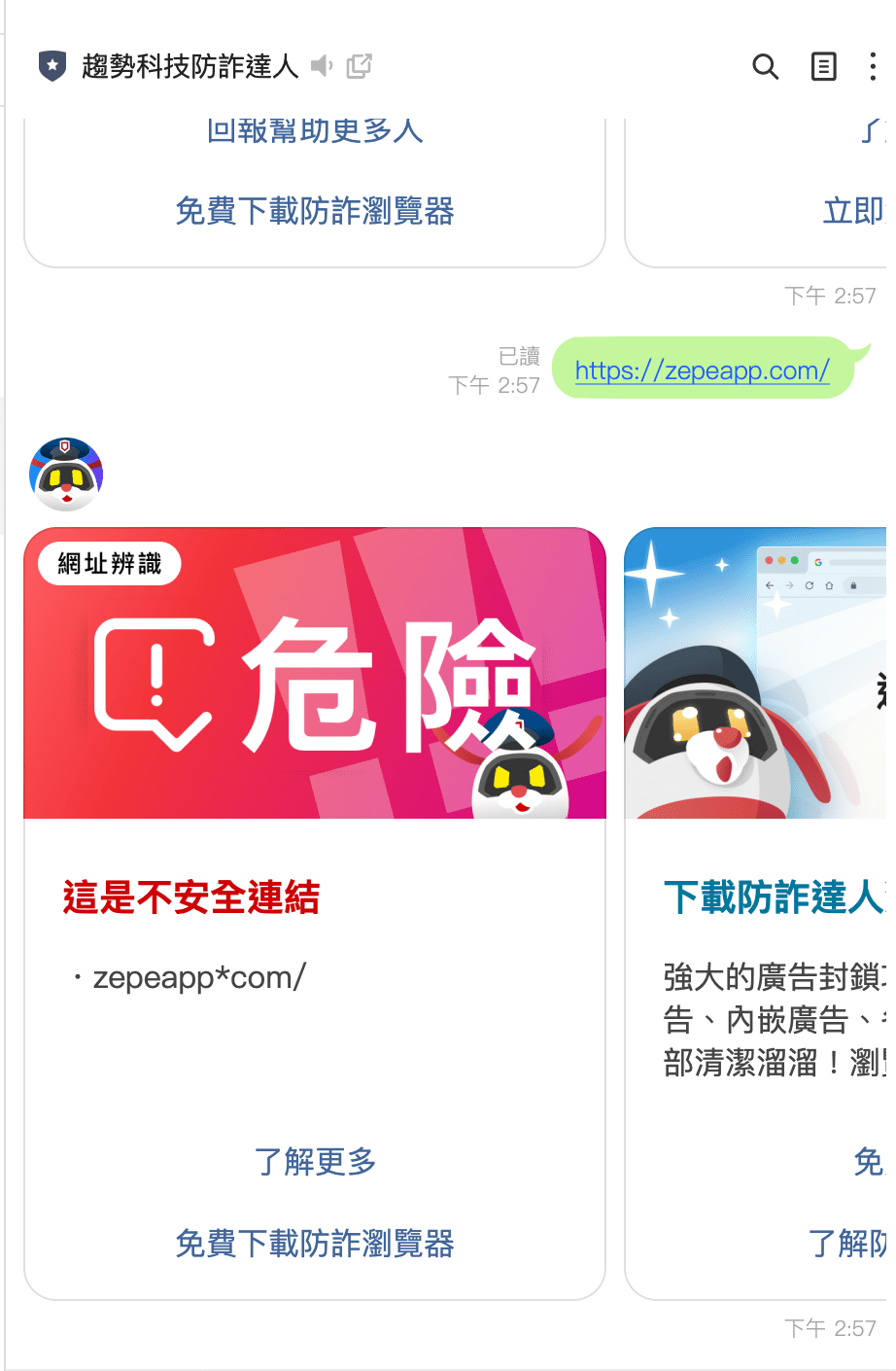Open chat in separate window
Viewport: 896px width, 1371px height.
[x=360, y=66]
